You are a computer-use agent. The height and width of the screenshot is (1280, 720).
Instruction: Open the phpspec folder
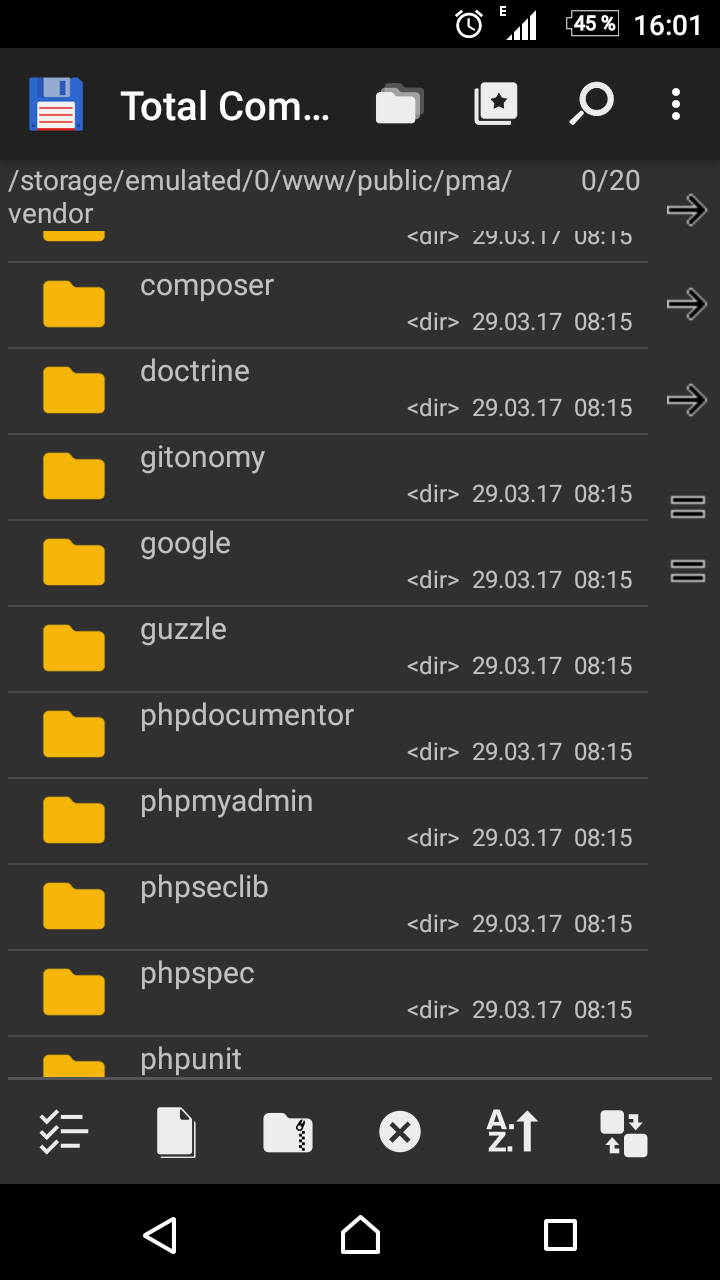tap(197, 974)
